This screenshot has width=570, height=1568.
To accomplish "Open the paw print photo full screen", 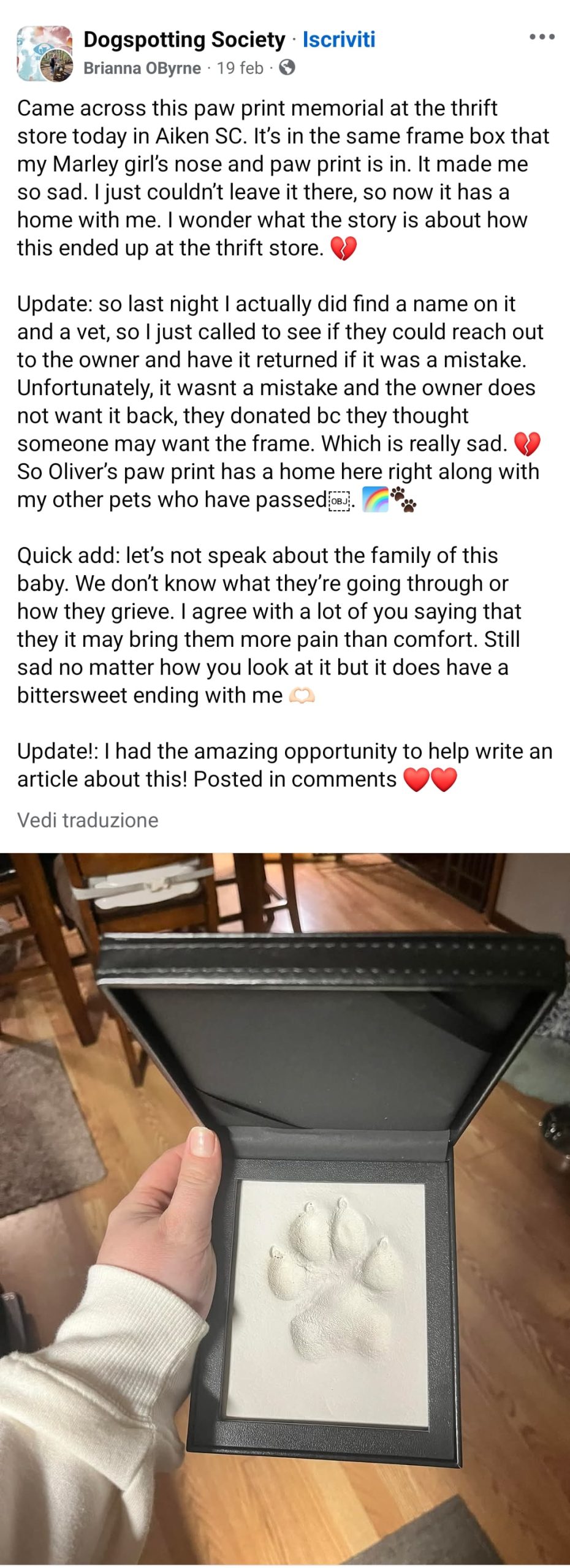I will (x=285, y=1207).
